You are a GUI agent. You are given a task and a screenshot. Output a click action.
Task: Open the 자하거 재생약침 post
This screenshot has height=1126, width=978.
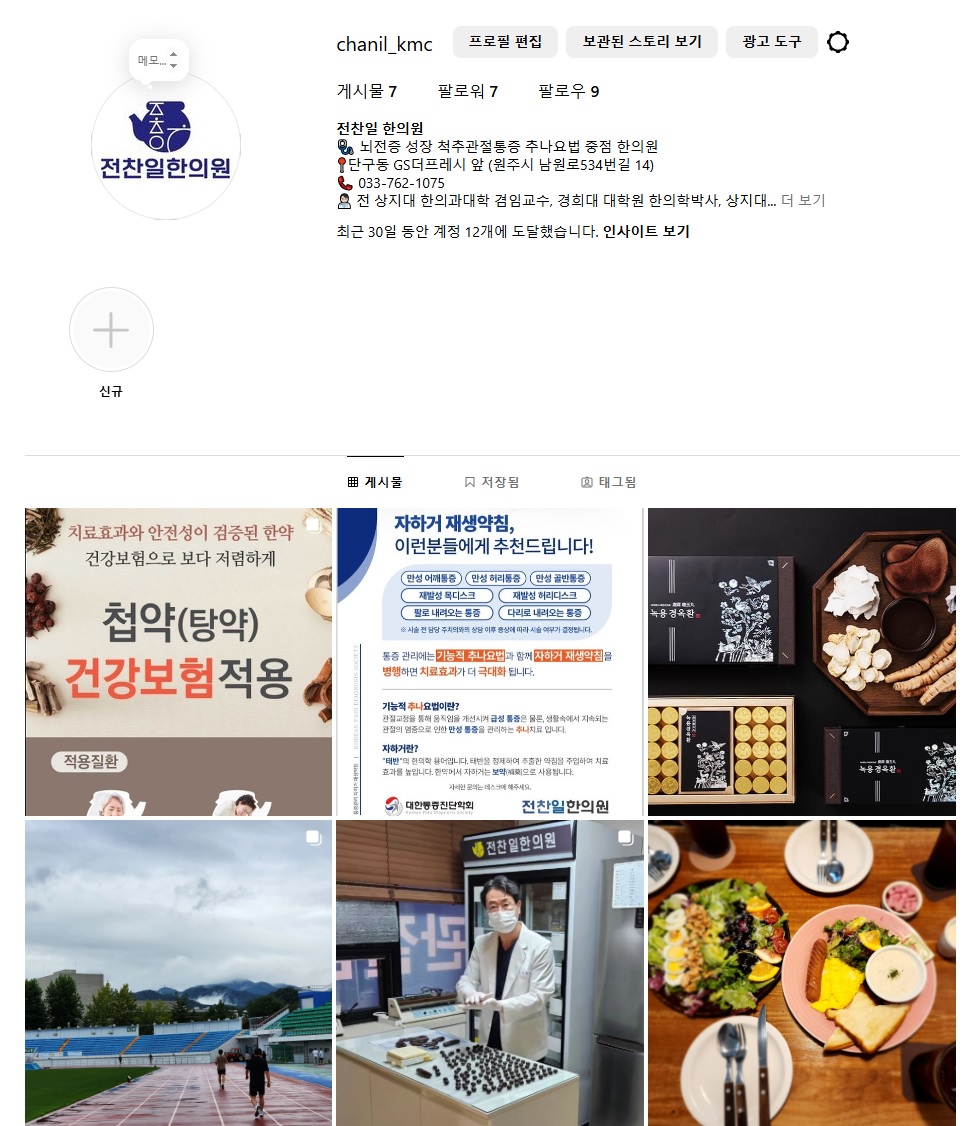[x=490, y=662]
